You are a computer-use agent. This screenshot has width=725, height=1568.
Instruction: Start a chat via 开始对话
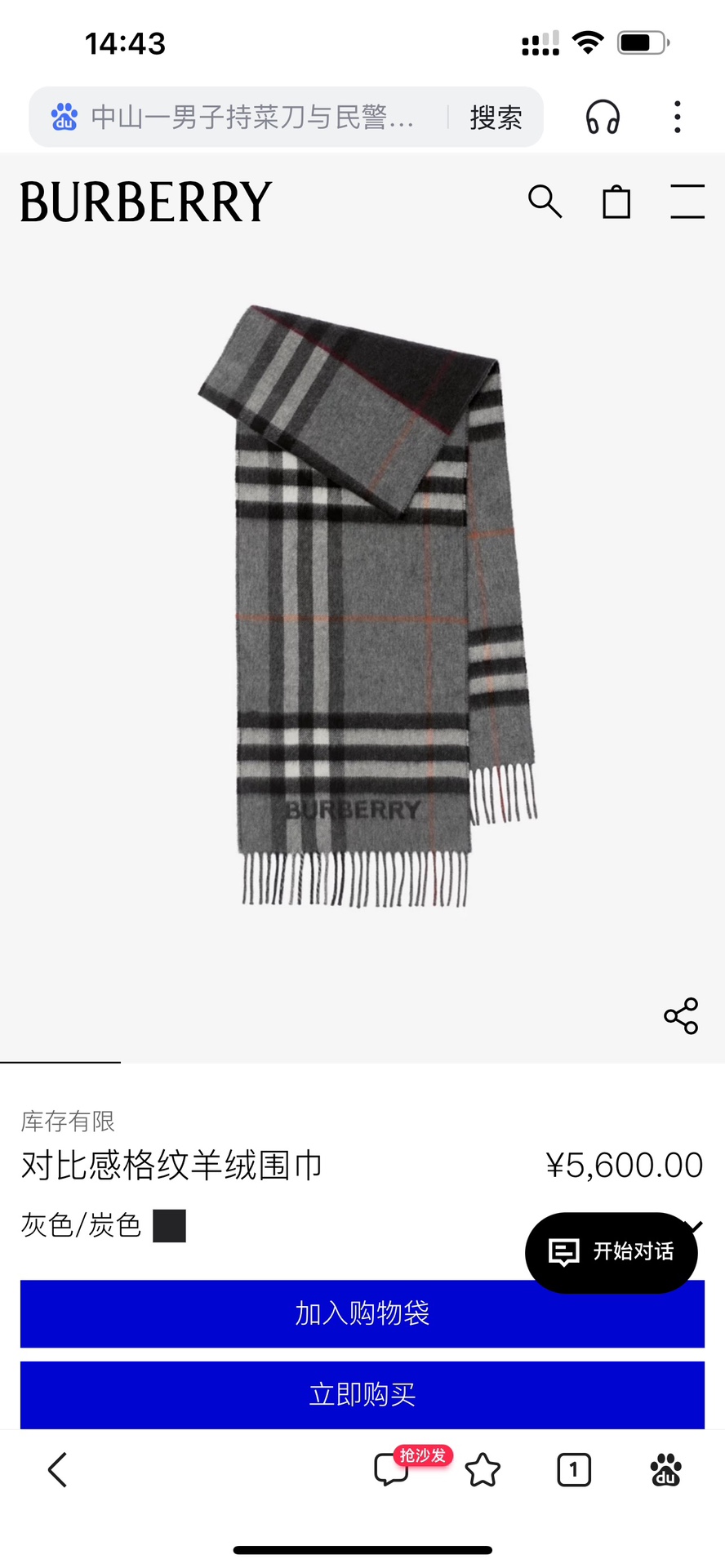[612, 1251]
